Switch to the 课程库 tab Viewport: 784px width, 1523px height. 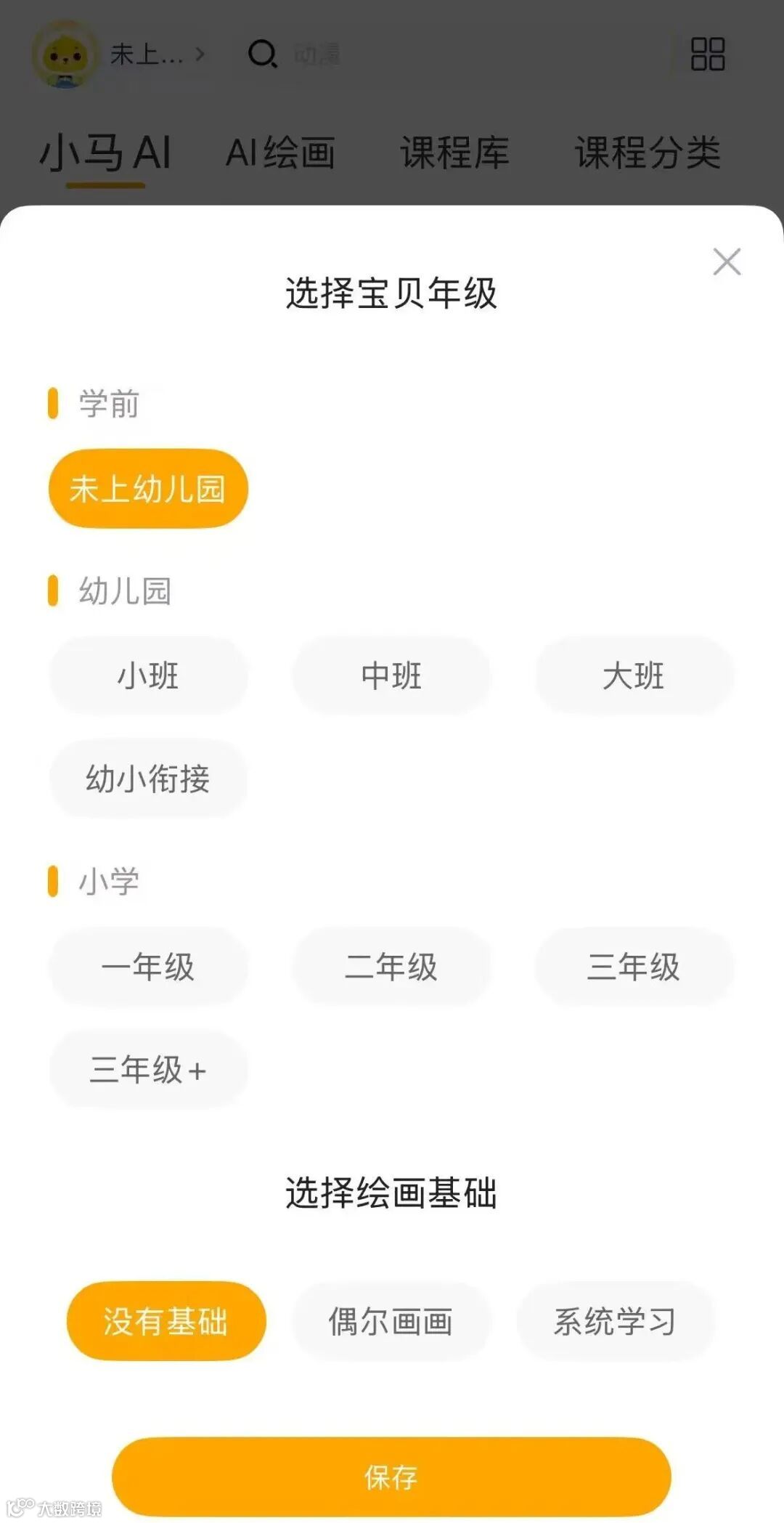(x=454, y=153)
